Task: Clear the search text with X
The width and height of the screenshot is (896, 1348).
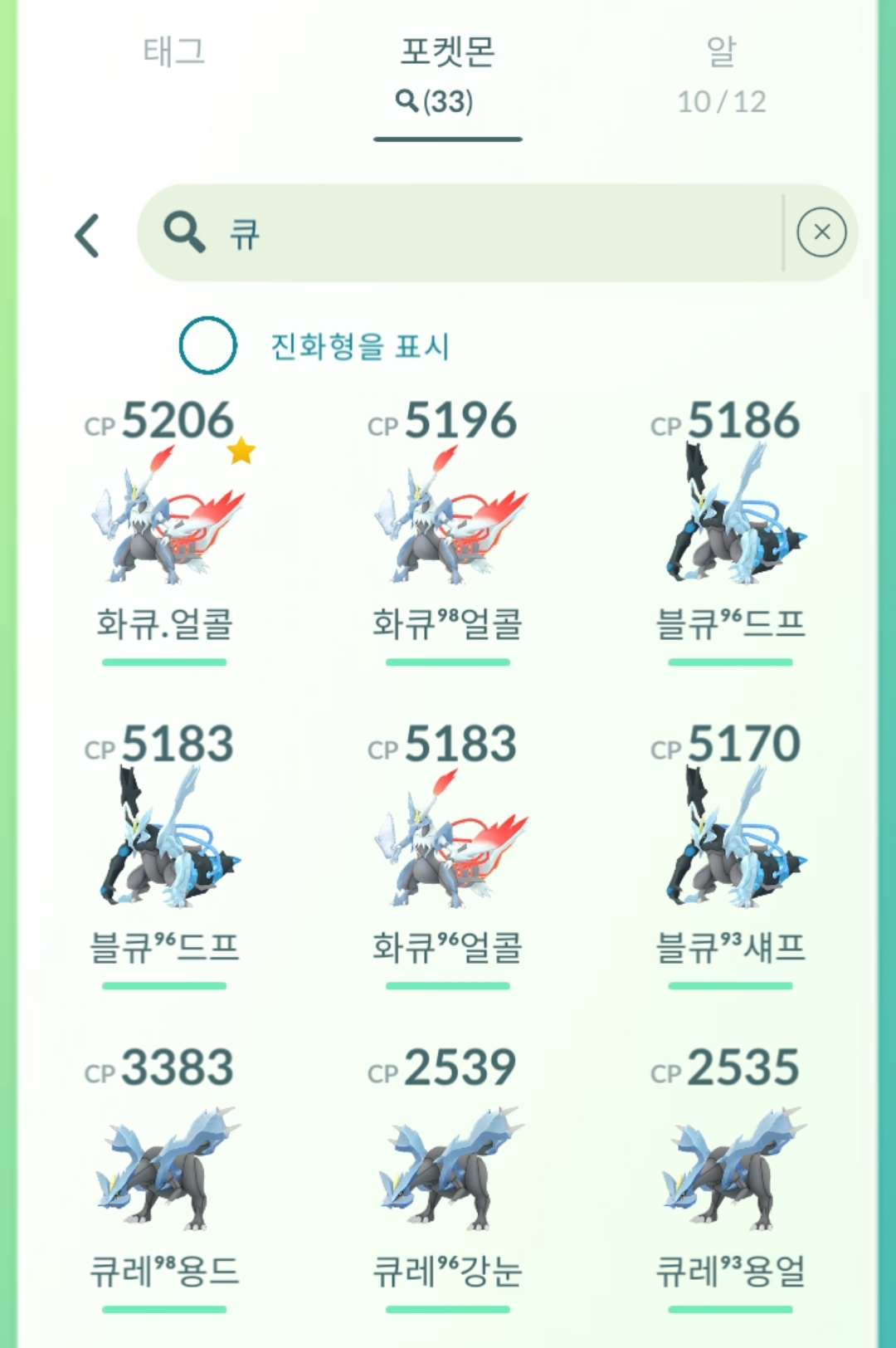Action: pyautogui.click(x=821, y=232)
